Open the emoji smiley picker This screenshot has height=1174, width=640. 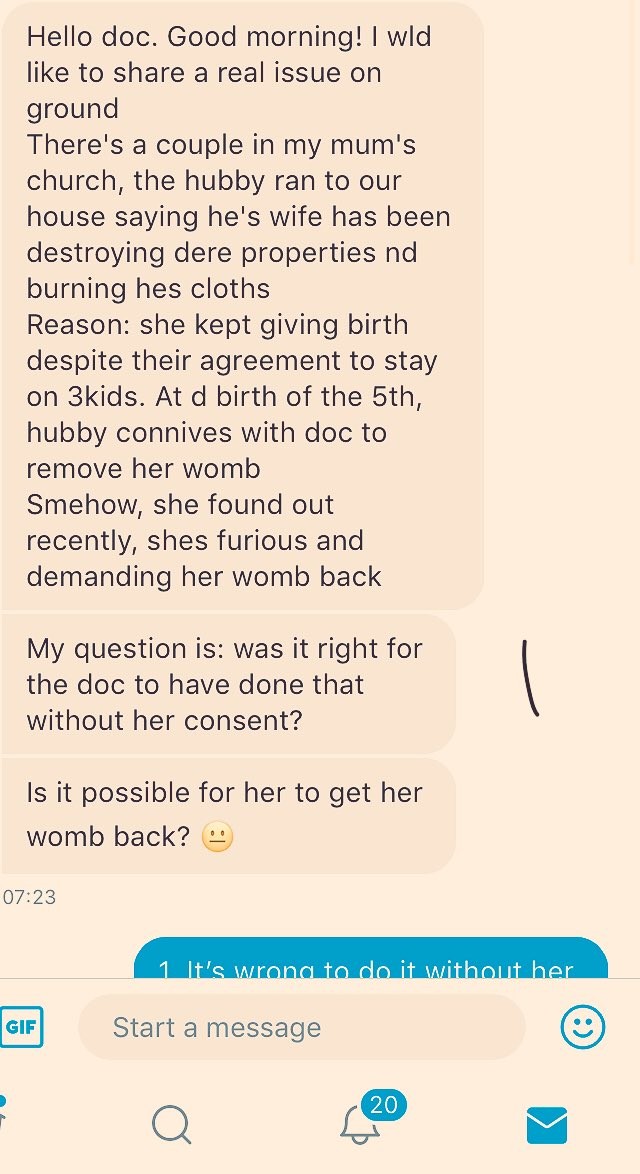pos(582,1027)
